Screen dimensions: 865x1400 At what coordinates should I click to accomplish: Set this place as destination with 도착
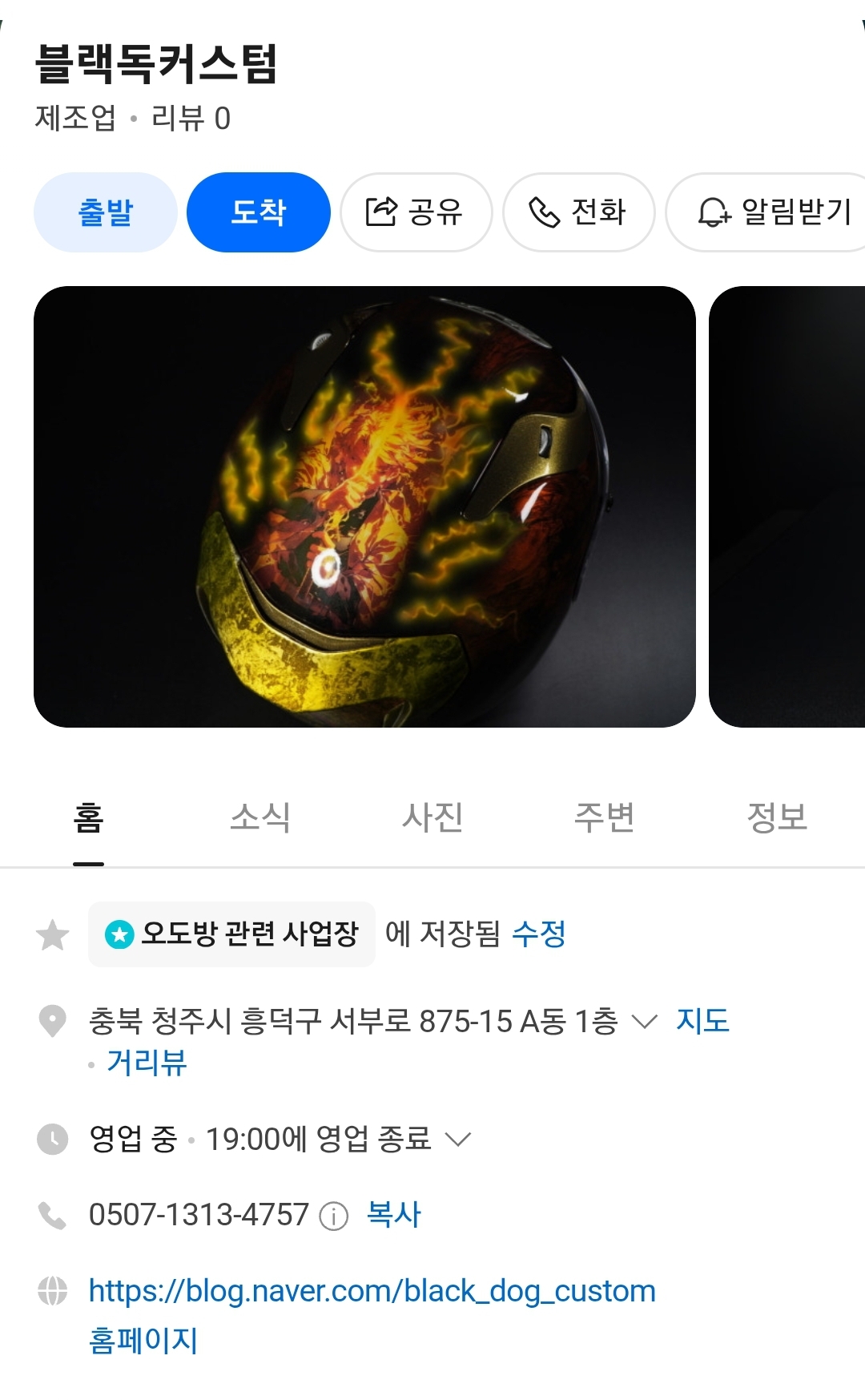(x=258, y=212)
